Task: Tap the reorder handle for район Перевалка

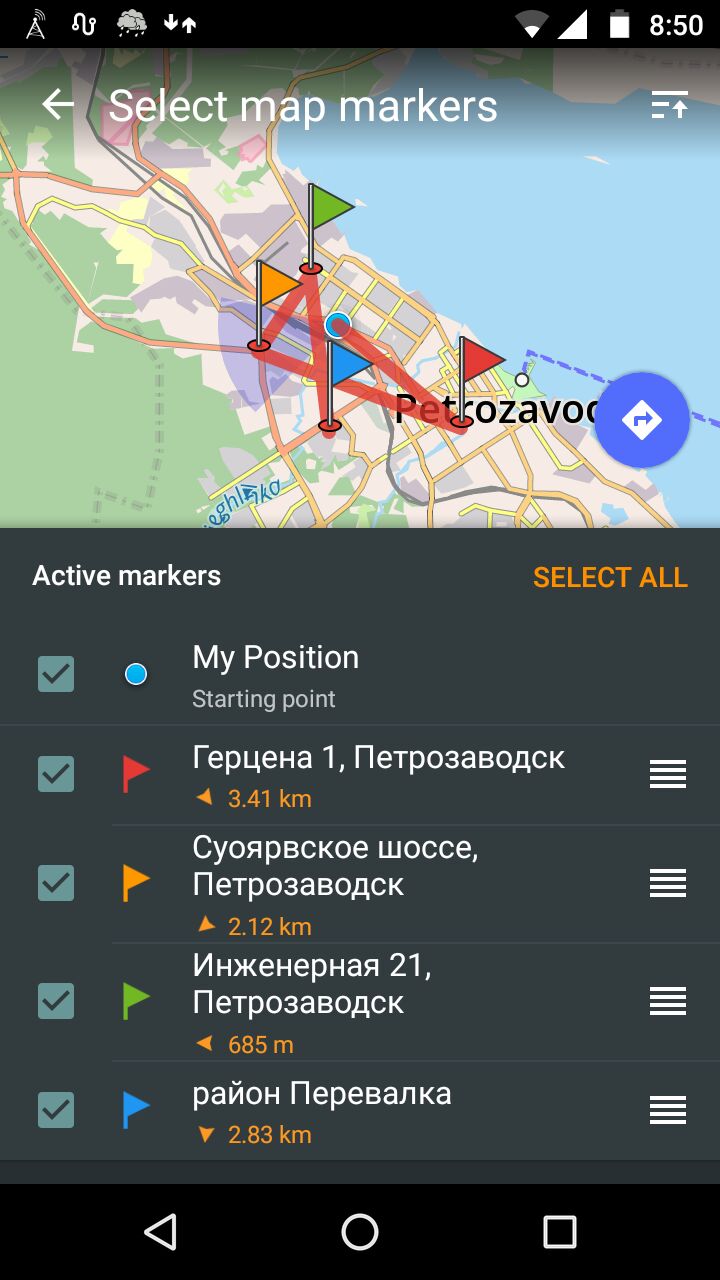Action: pos(668,1110)
